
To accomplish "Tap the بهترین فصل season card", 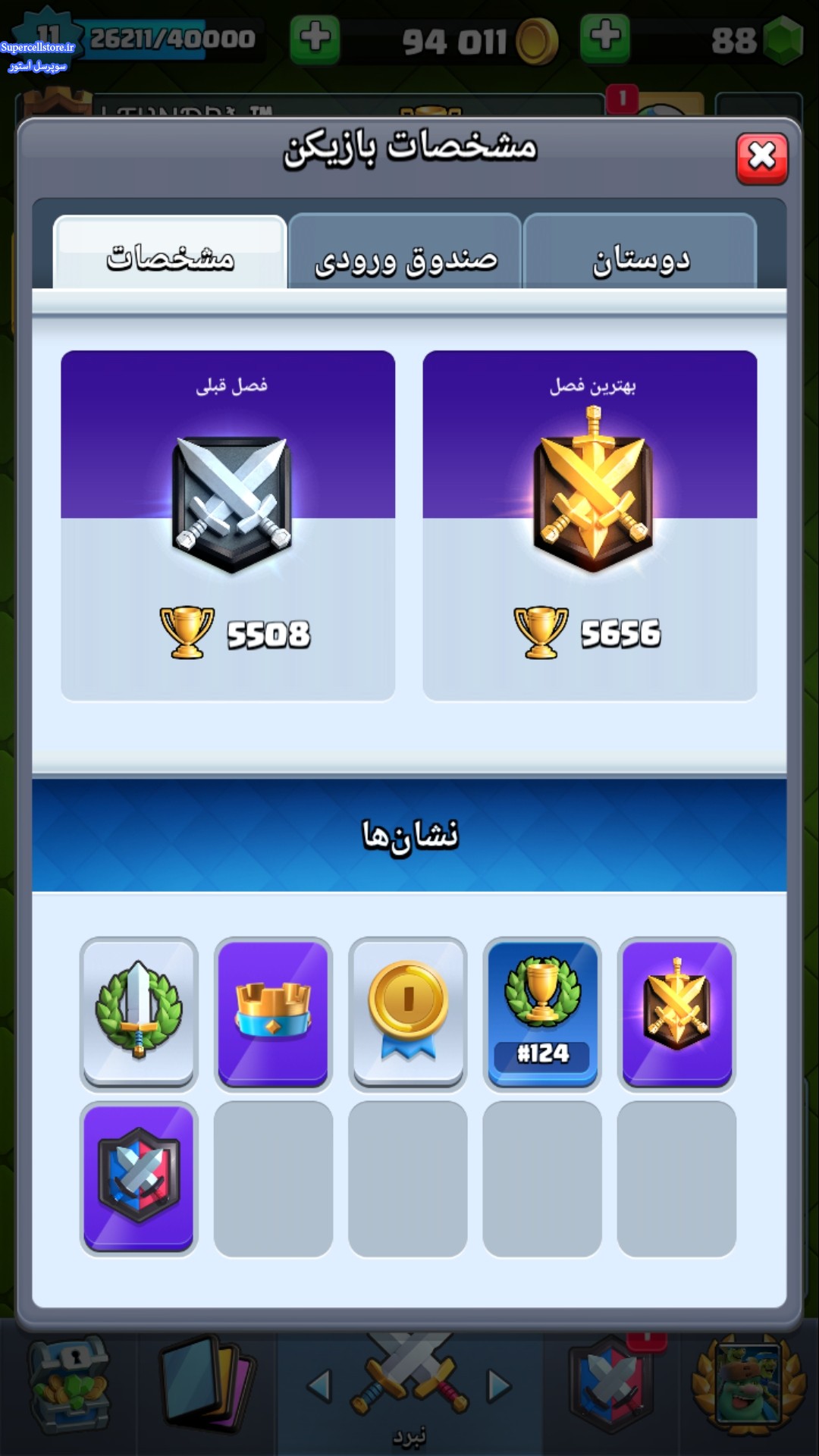I will [x=590, y=526].
